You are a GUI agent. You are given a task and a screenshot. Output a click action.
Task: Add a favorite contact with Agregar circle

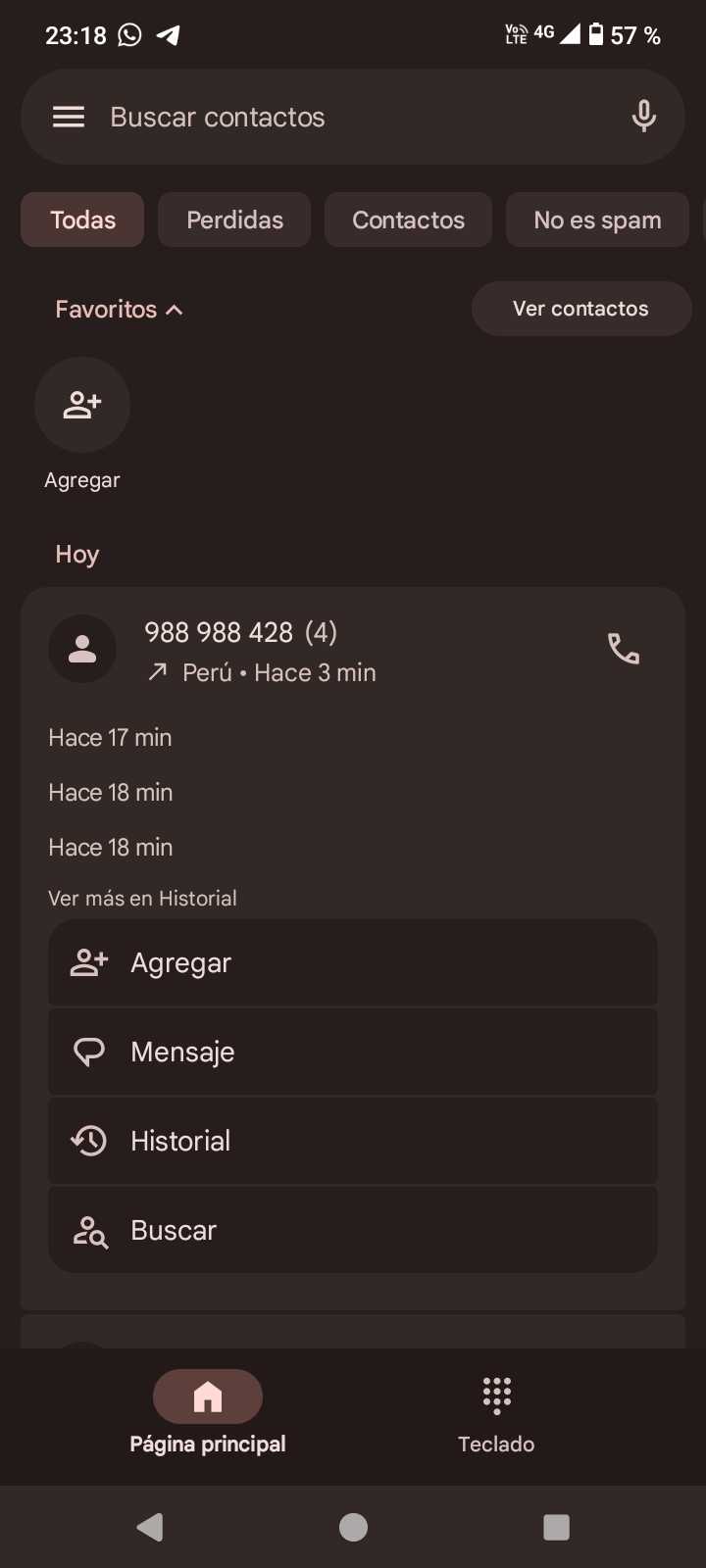pyautogui.click(x=82, y=405)
